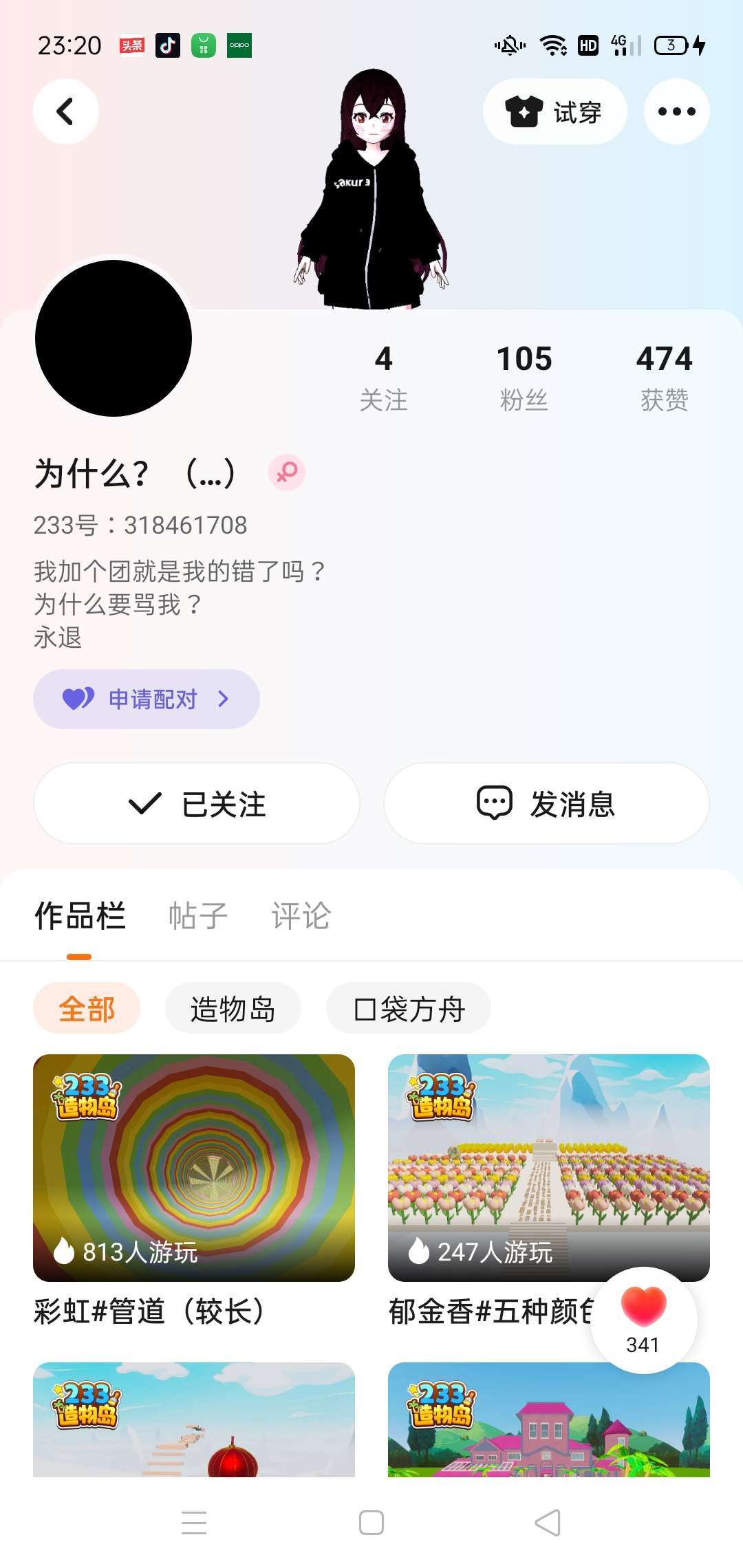This screenshot has height=1568, width=743.
Task: Tap the system home button
Action: [x=371, y=1523]
